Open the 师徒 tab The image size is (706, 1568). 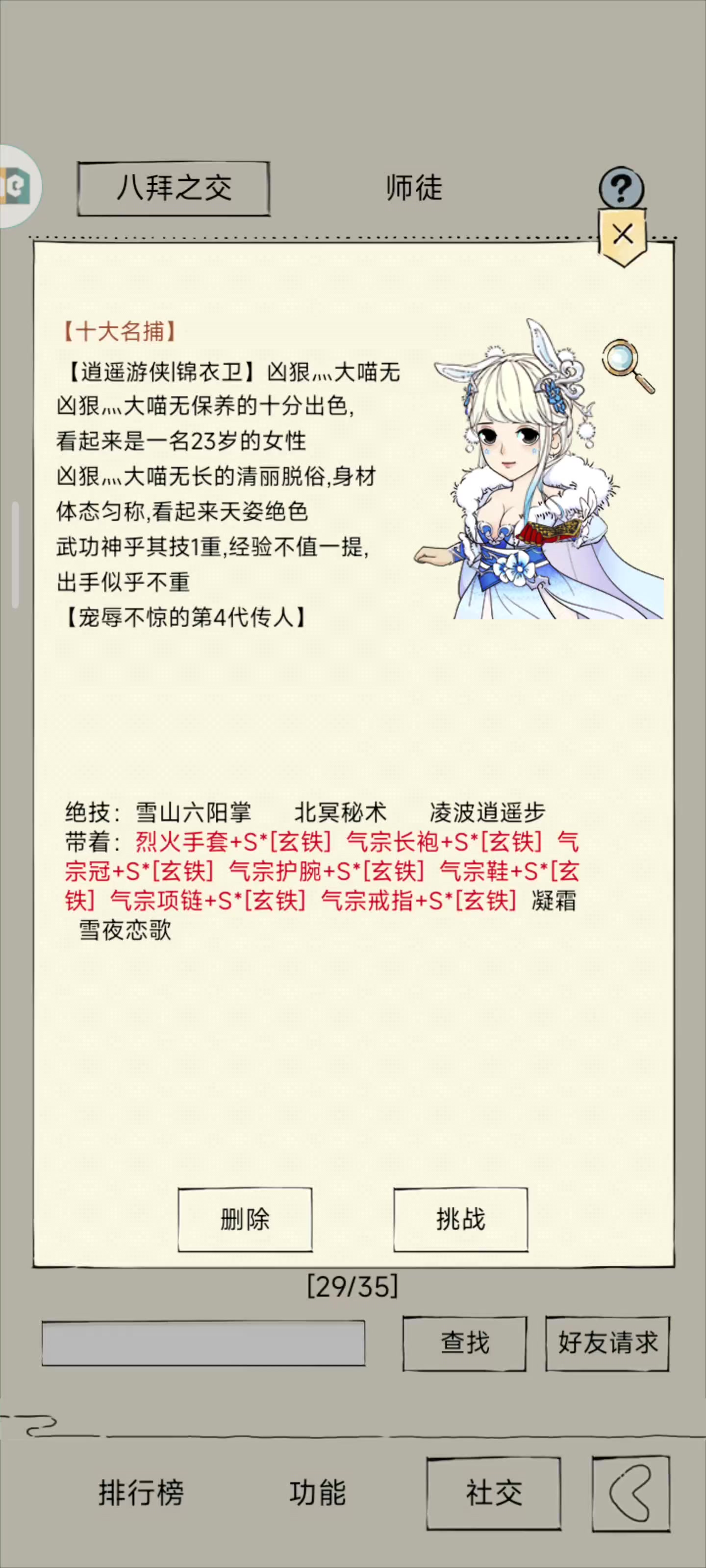[x=414, y=188]
